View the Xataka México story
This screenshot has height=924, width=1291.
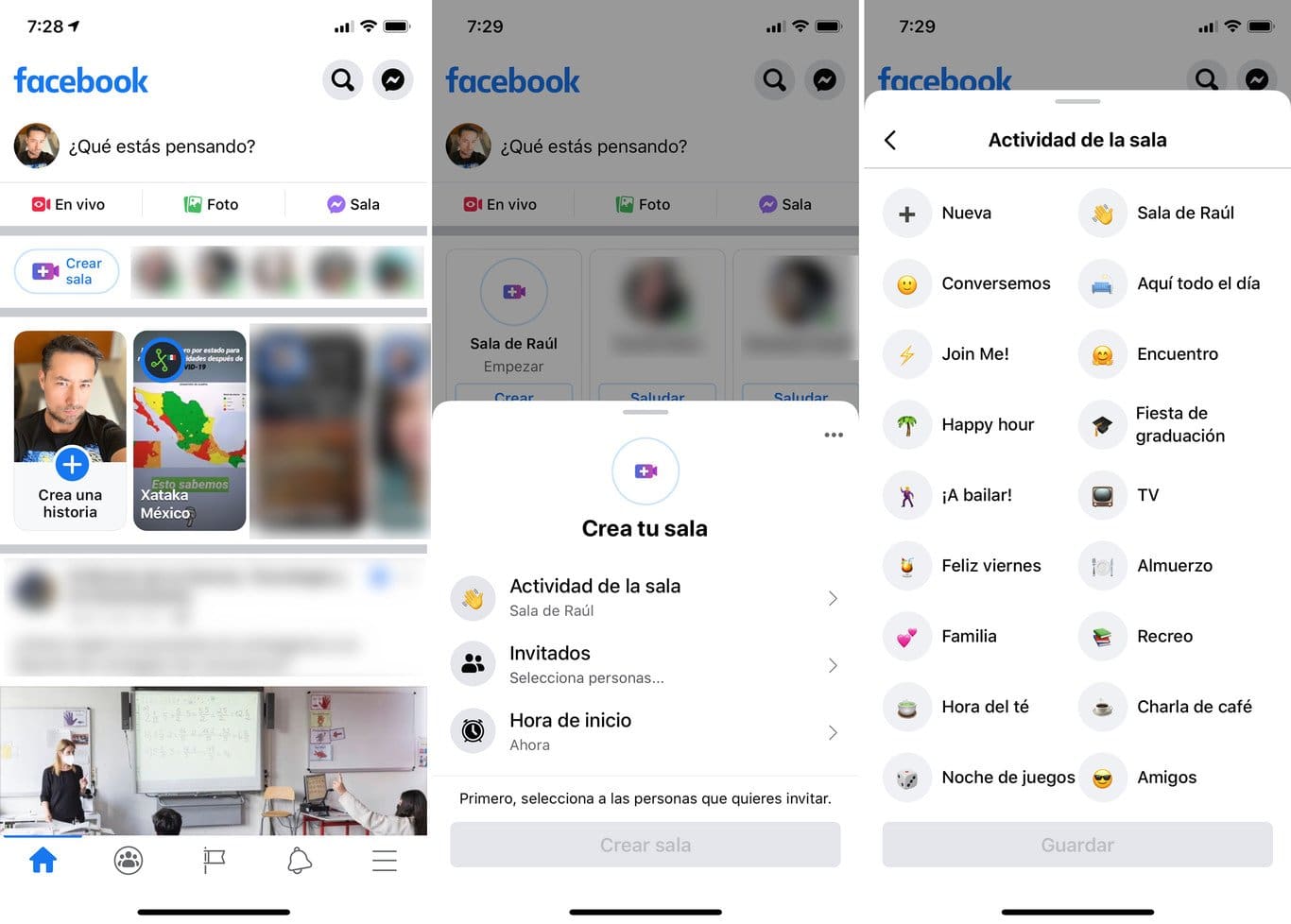[189, 430]
